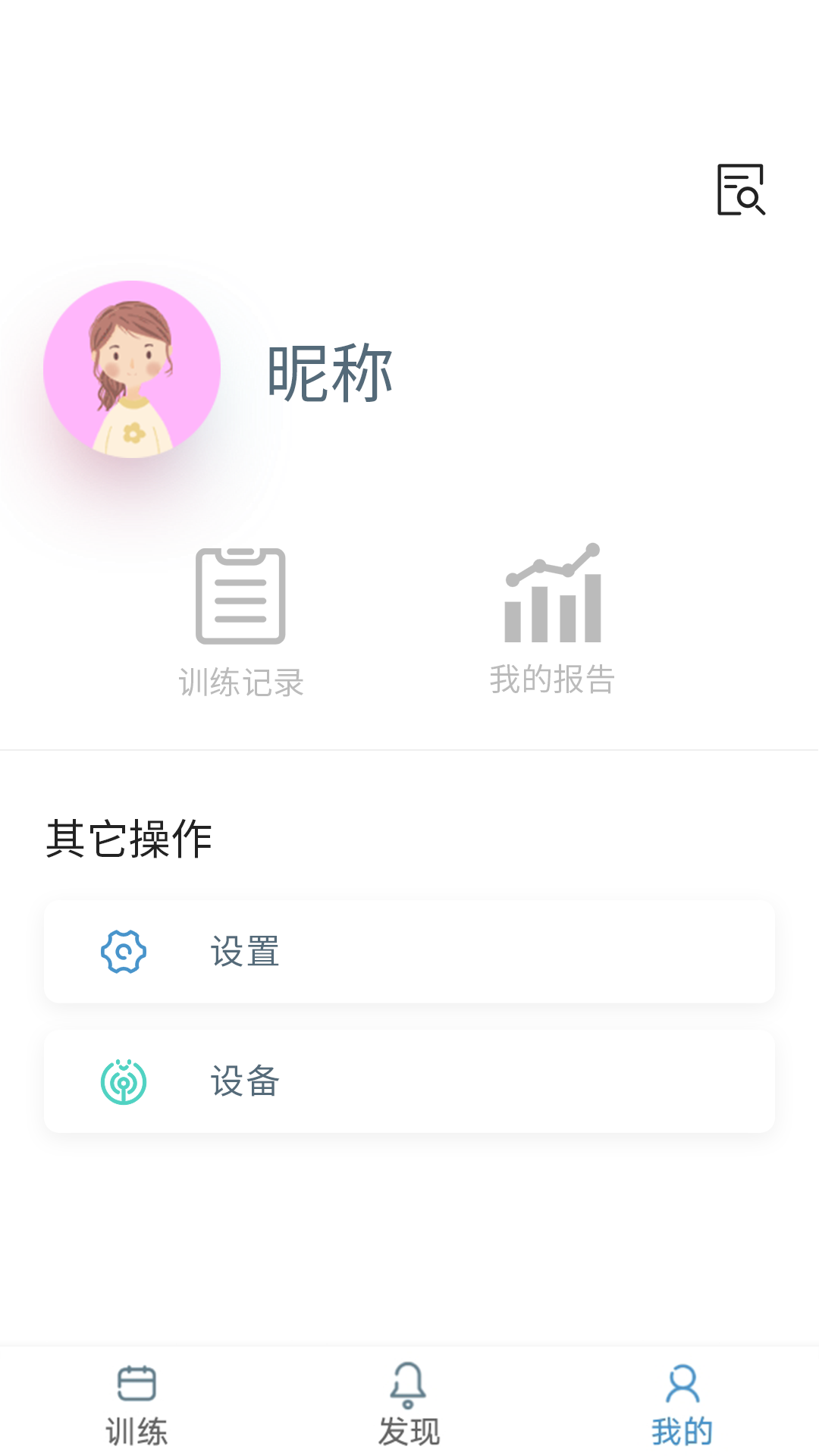View 我的报告 my reports

tap(552, 620)
